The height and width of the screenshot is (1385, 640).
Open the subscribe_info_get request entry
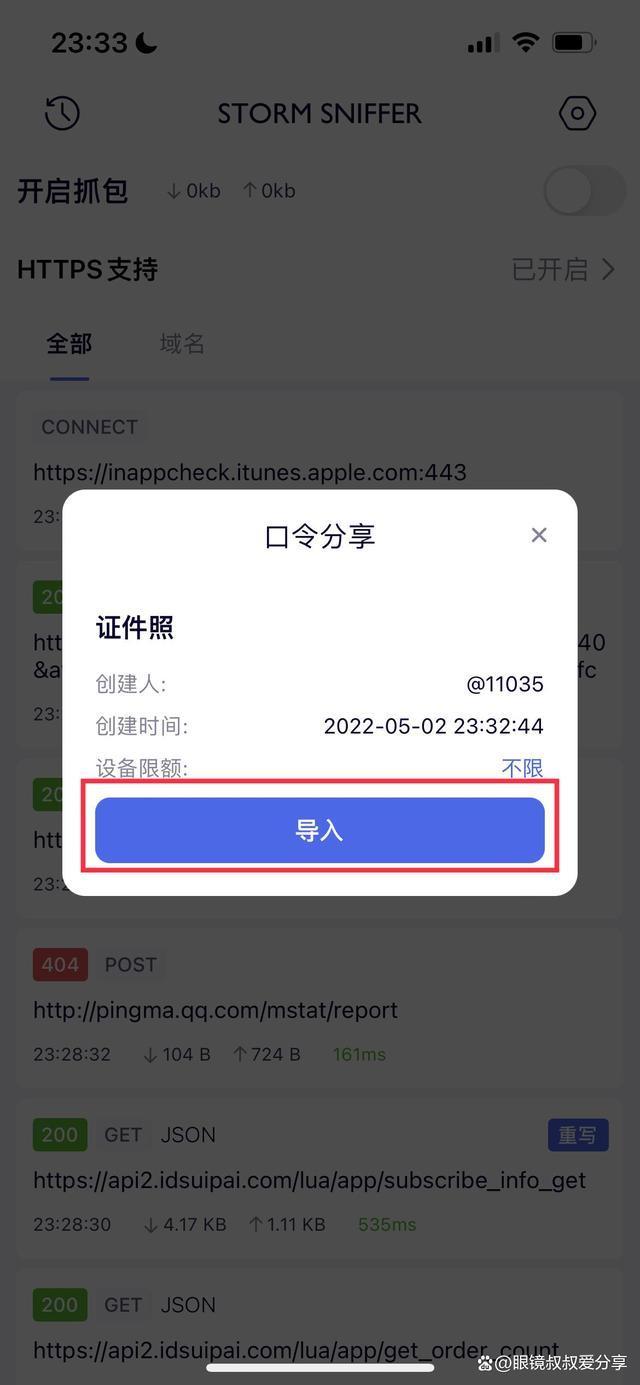(x=309, y=1180)
